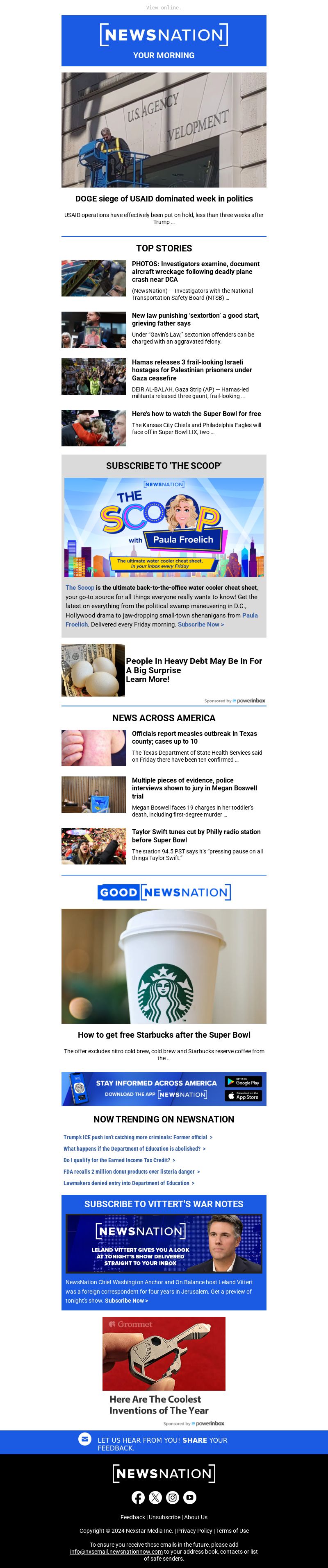Image resolution: width=328 pixels, height=1568 pixels.
Task: Read the sextortion law article
Action: 195,319
